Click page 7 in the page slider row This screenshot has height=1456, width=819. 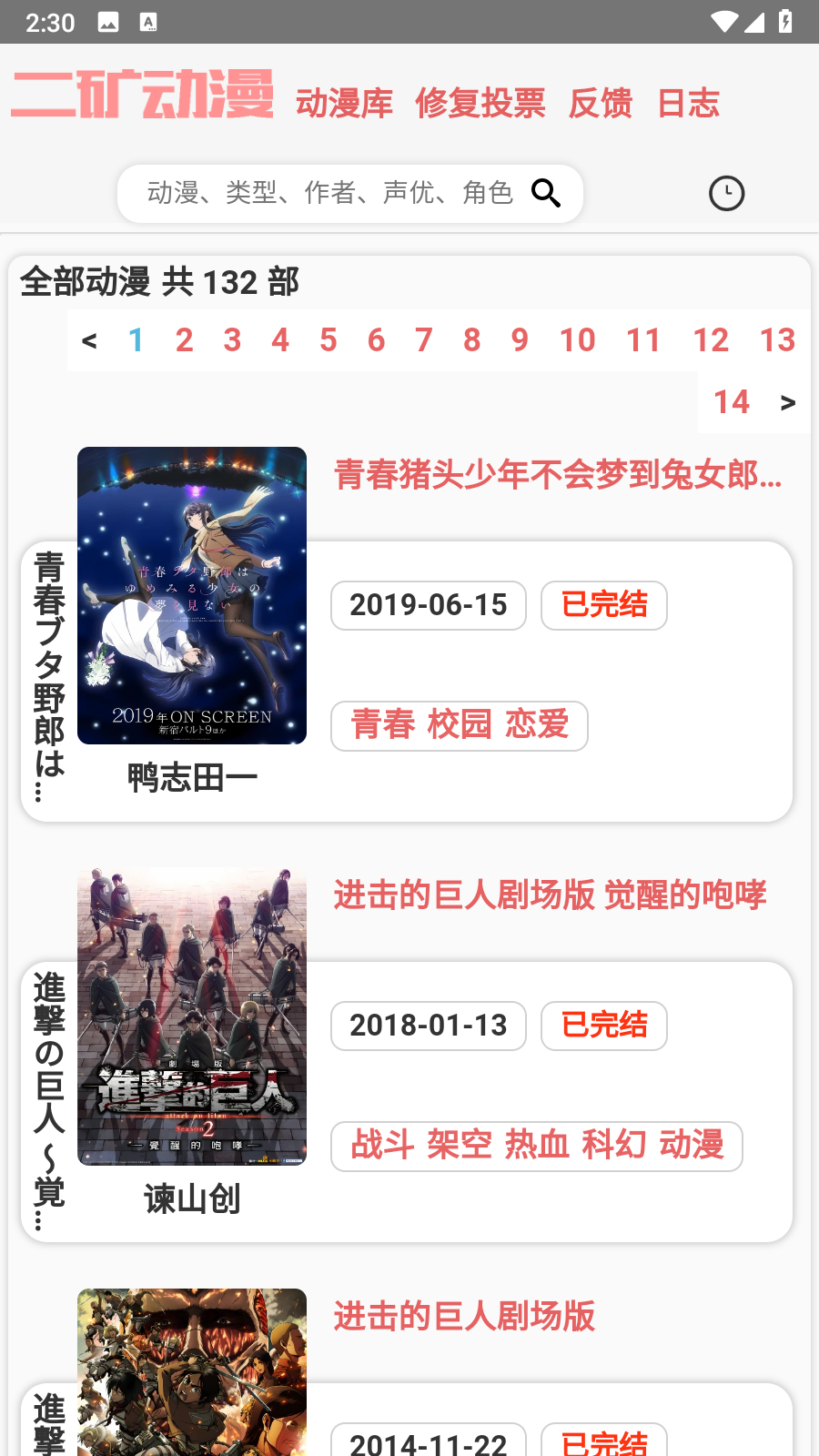coord(422,339)
